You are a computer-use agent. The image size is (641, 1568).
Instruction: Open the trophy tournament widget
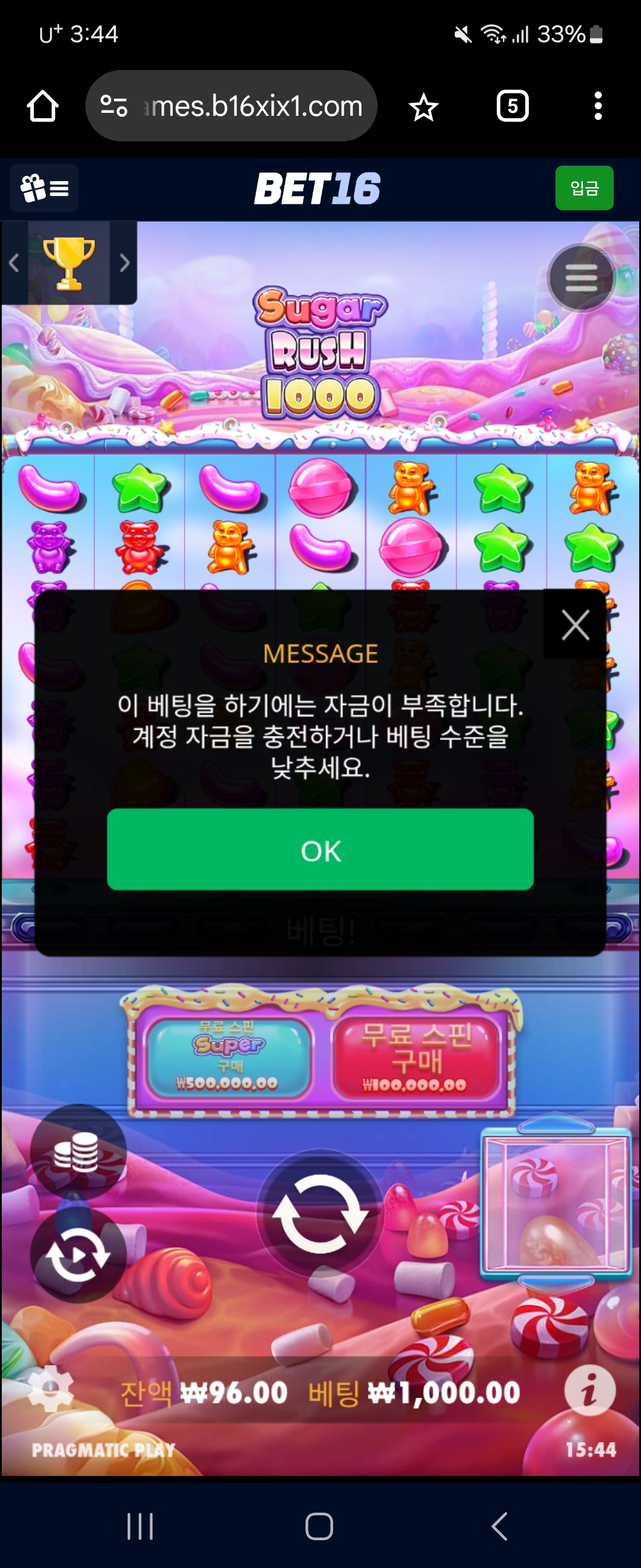pyautogui.click(x=69, y=263)
